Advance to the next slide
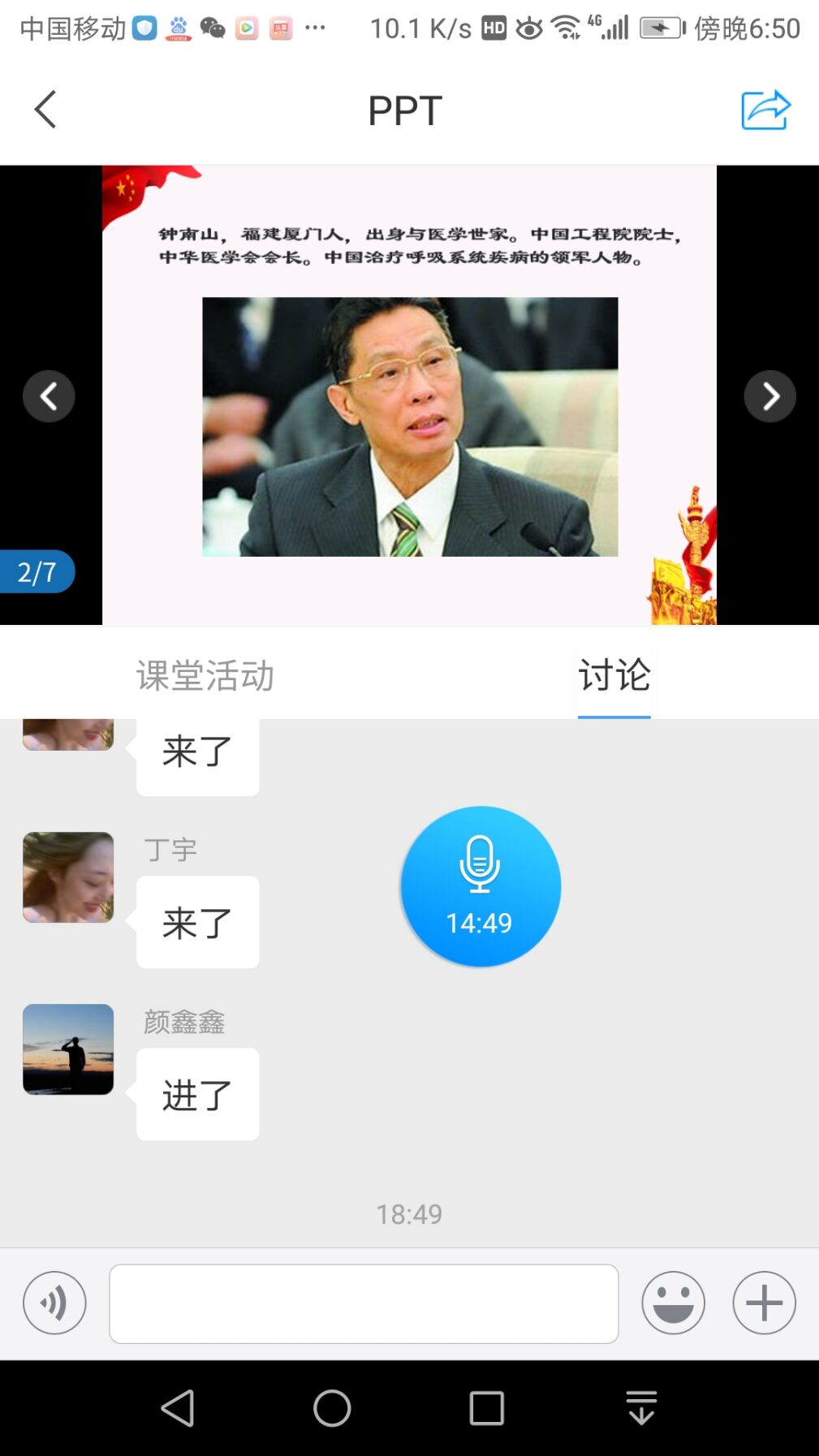 click(x=769, y=396)
